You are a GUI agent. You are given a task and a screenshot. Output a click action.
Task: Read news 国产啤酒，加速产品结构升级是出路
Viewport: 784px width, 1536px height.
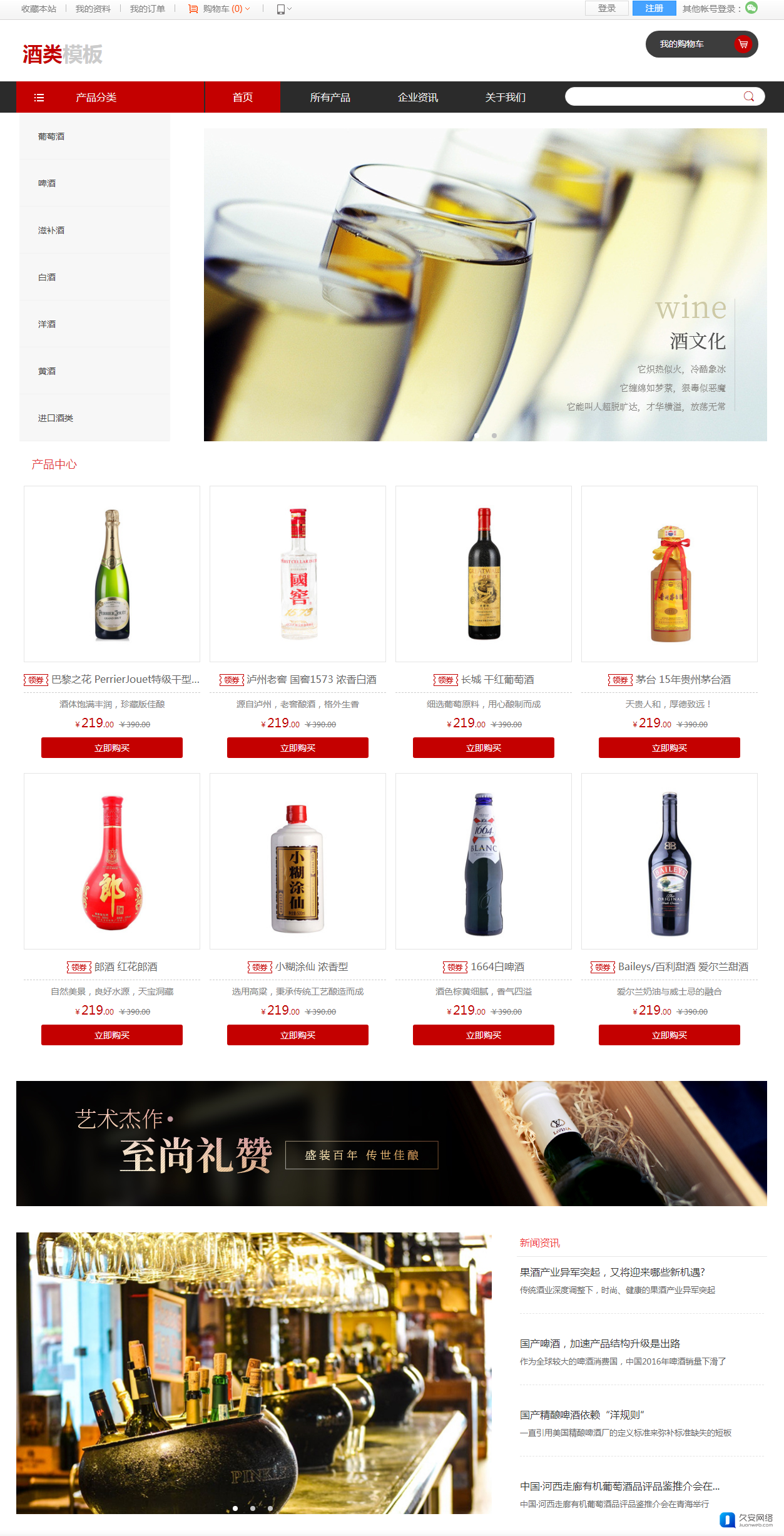click(x=599, y=1343)
